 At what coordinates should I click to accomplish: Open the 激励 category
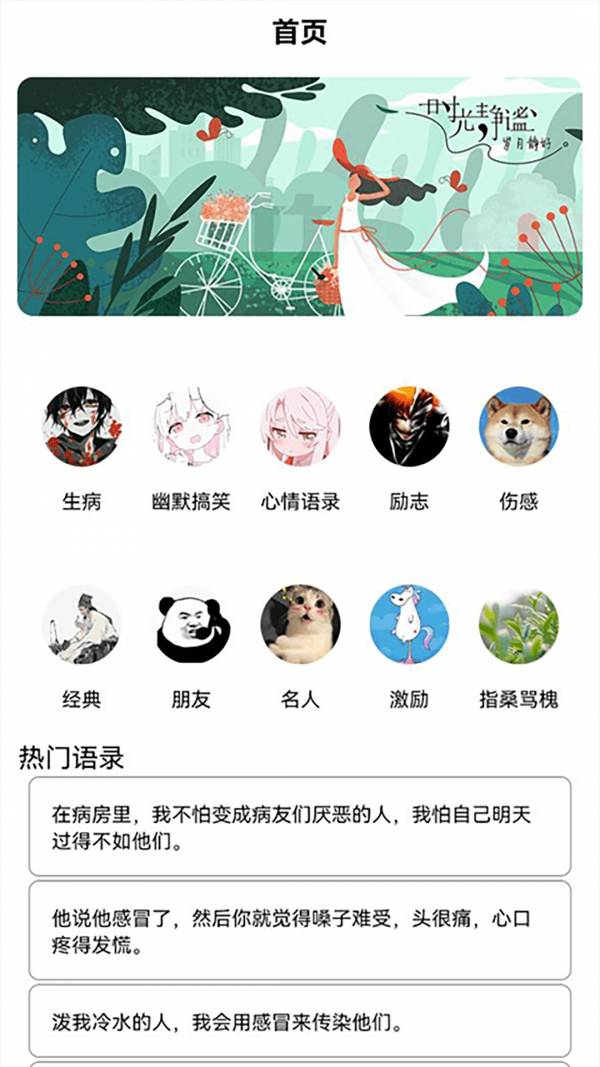409,626
